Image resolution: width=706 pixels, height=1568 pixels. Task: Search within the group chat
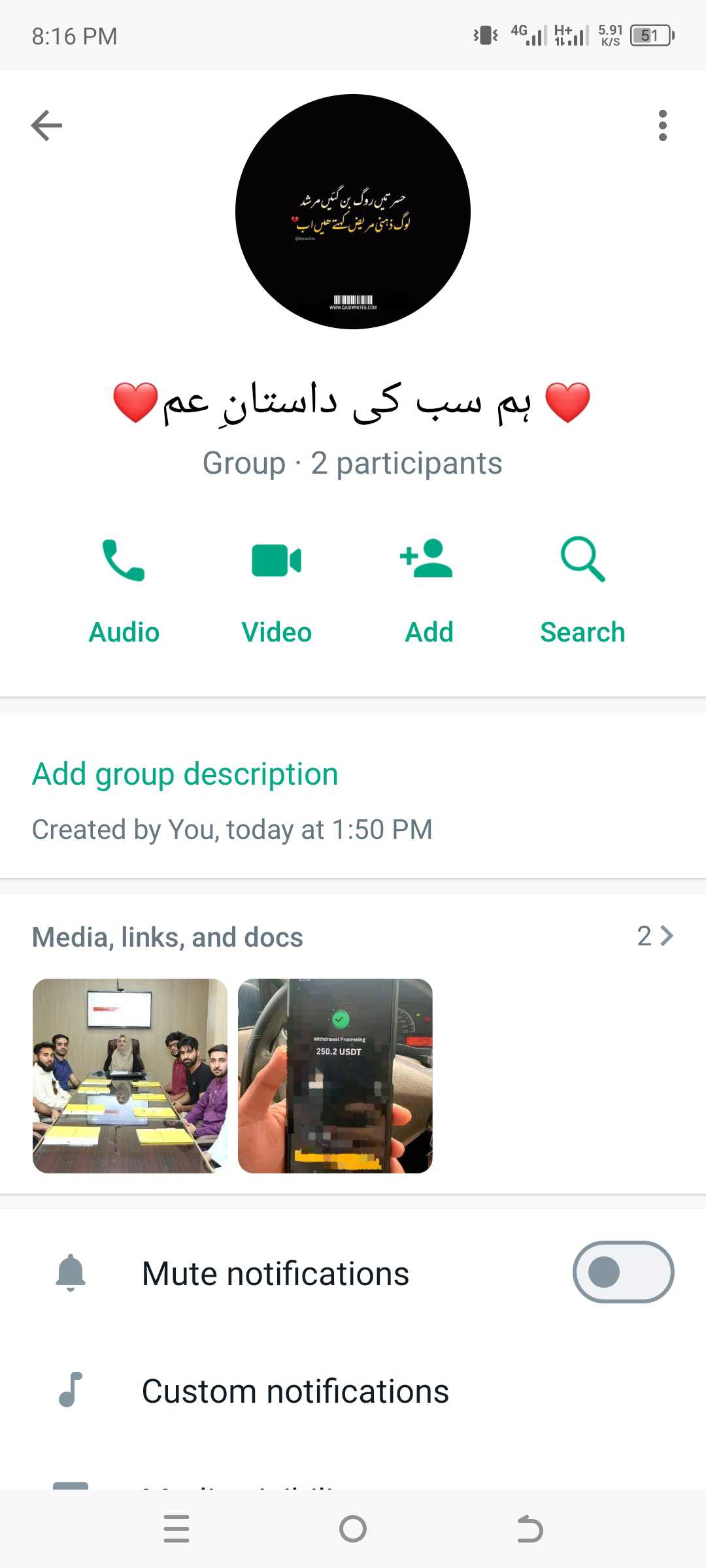(582, 591)
